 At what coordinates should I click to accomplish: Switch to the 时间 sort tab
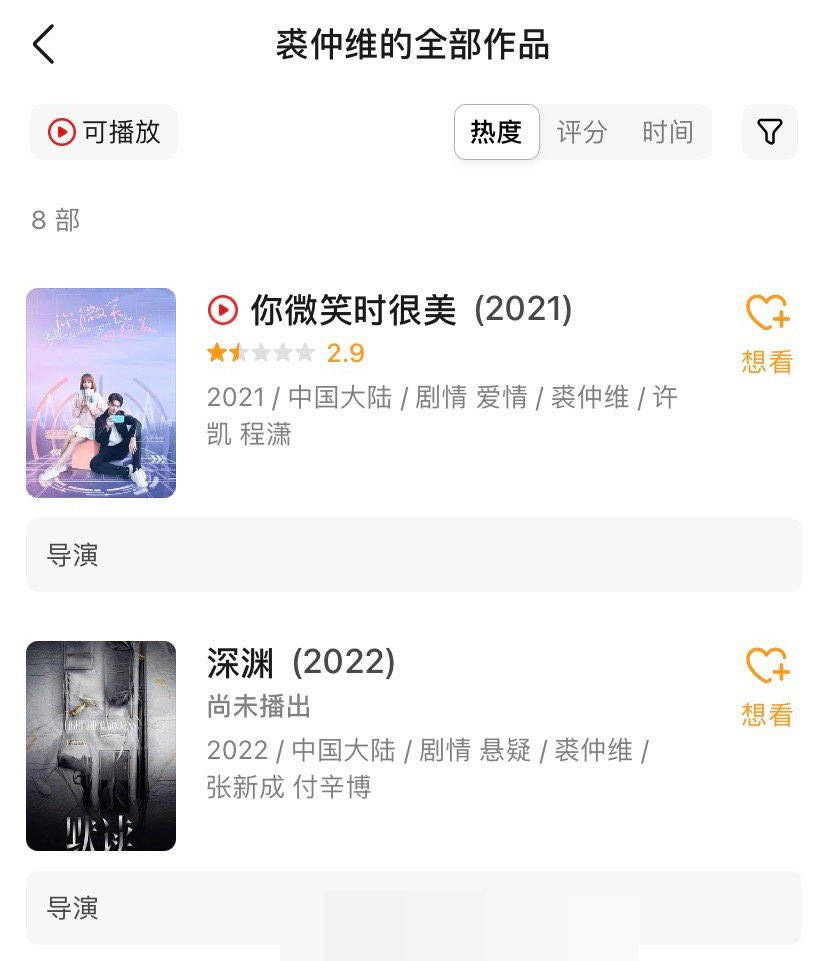(x=668, y=131)
